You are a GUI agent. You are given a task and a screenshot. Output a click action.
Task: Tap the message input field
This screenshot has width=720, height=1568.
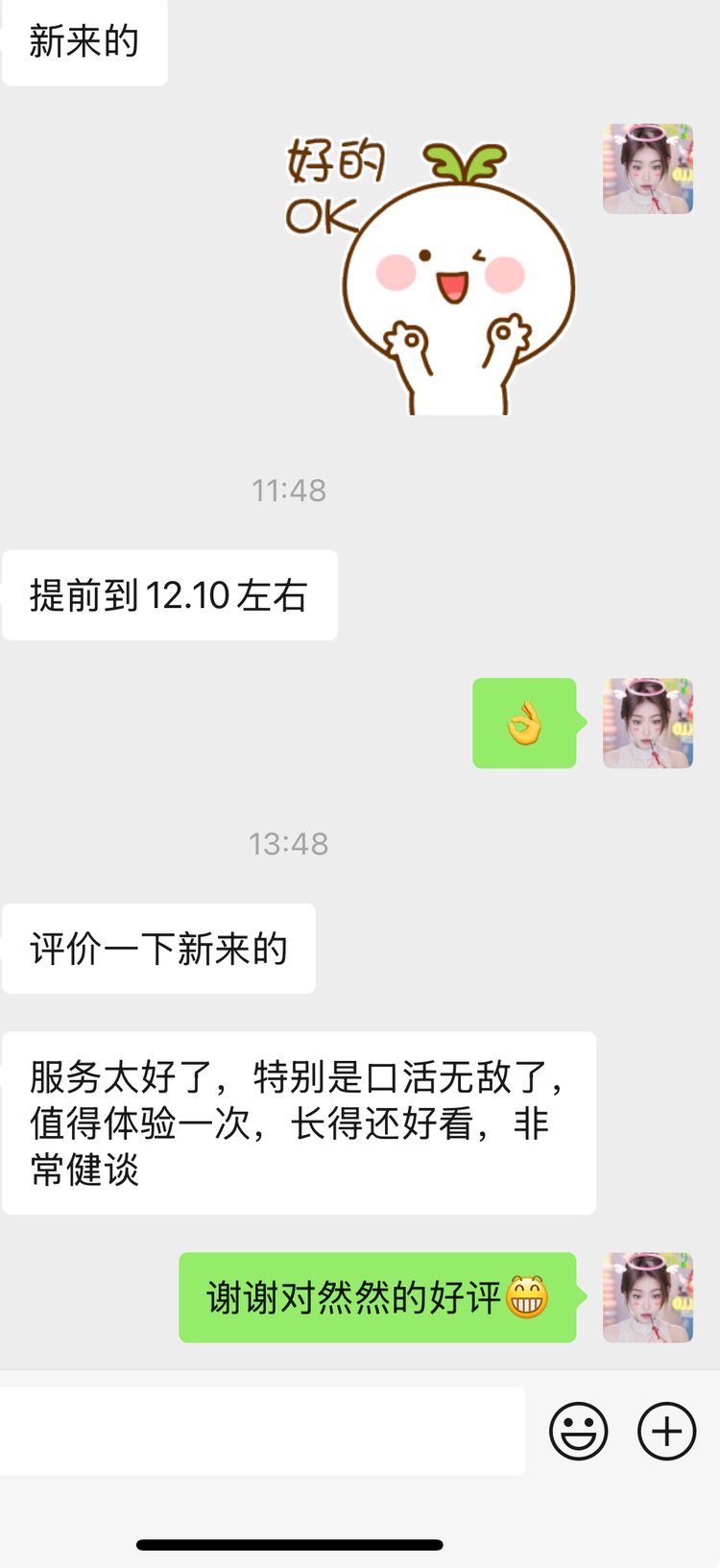pyautogui.click(x=261, y=1431)
